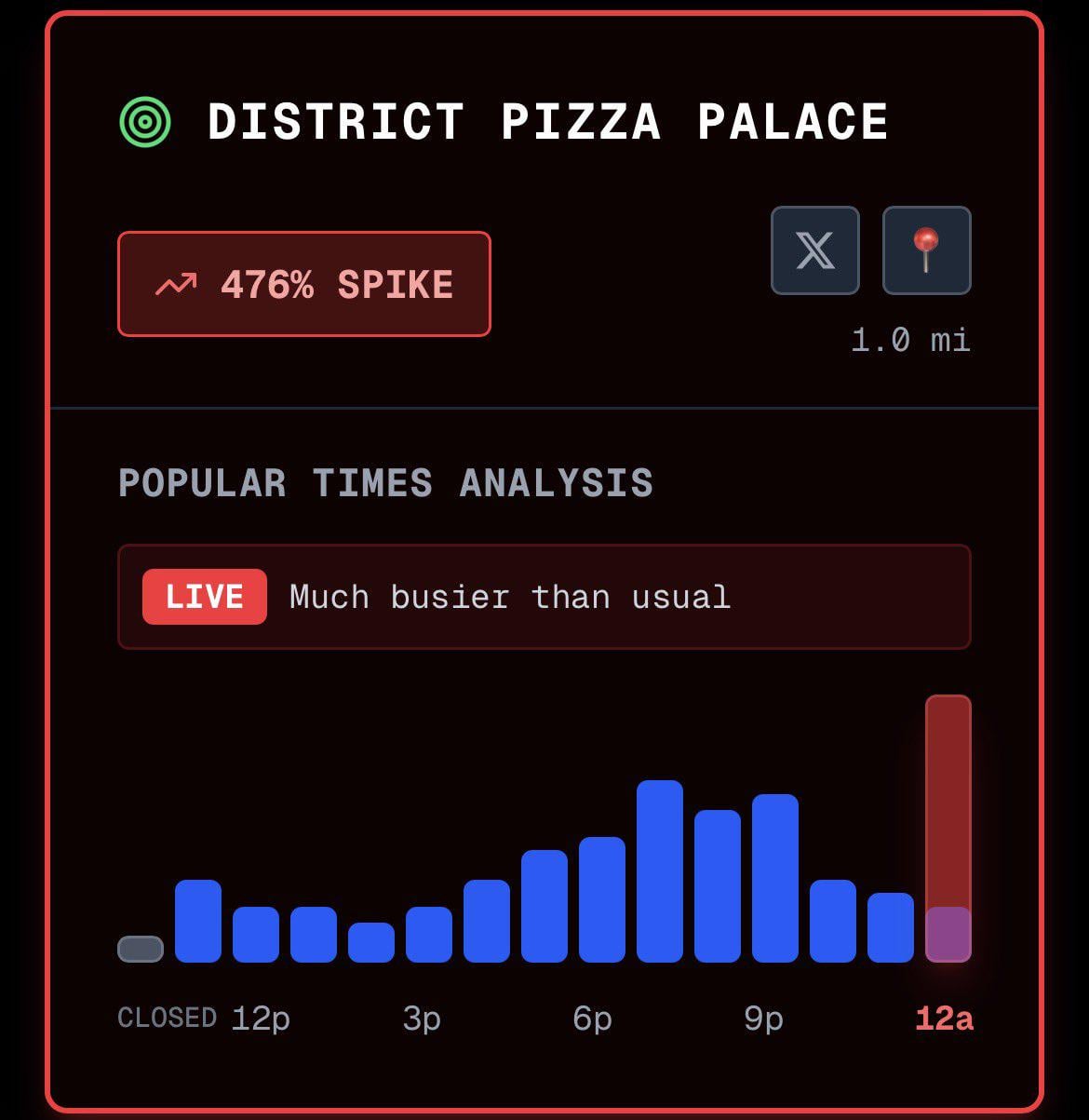Open the X (Twitter) share button
1089x1120 pixels.
(x=815, y=250)
